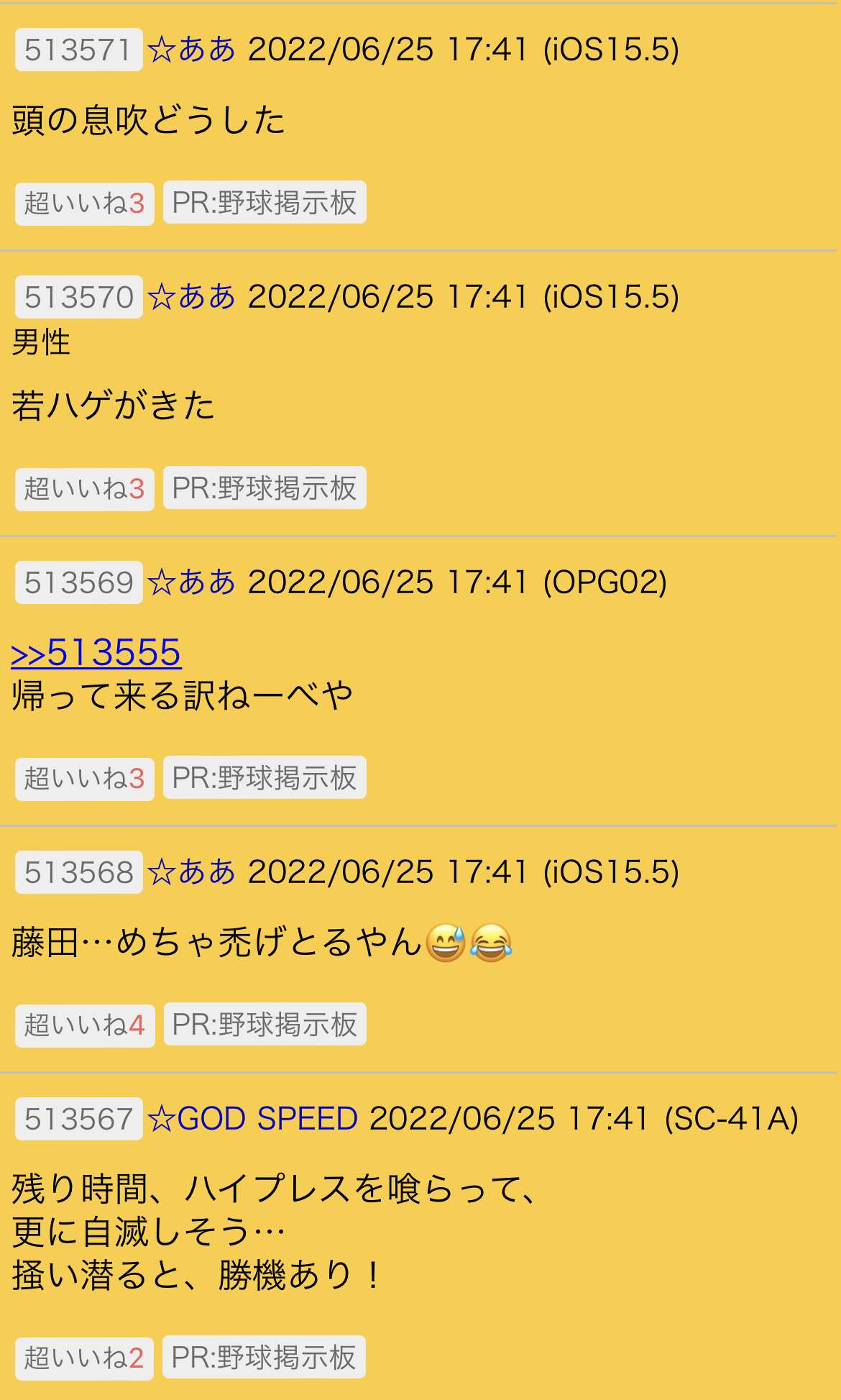Tap post number 513571
Viewport: 841px width, 1400px height.
click(78, 50)
